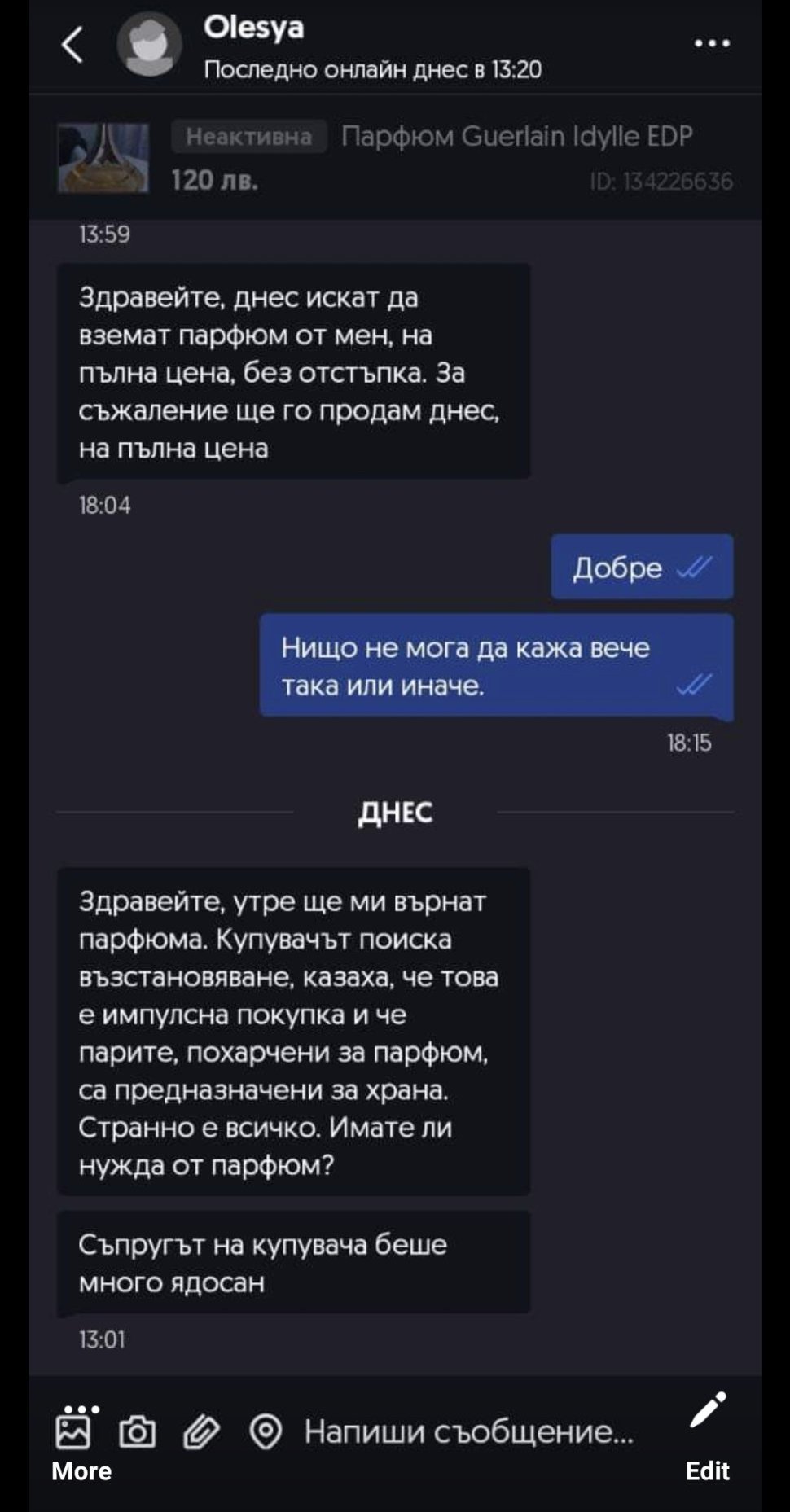Screen dimensions: 790x1512
Task: Open Olesya's profile avatar
Action: (x=150, y=46)
